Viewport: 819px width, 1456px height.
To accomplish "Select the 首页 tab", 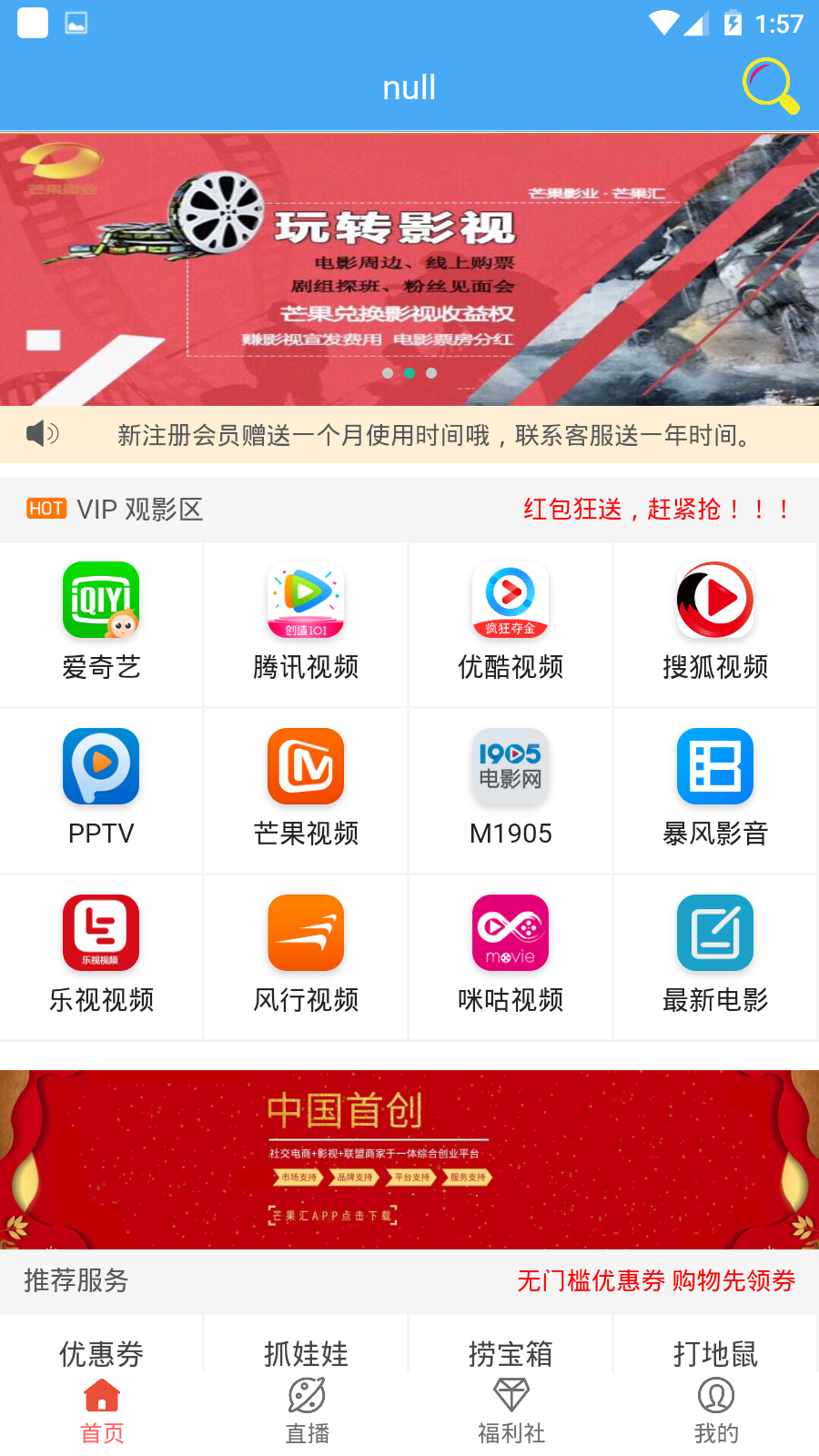I will pyautogui.click(x=102, y=1411).
